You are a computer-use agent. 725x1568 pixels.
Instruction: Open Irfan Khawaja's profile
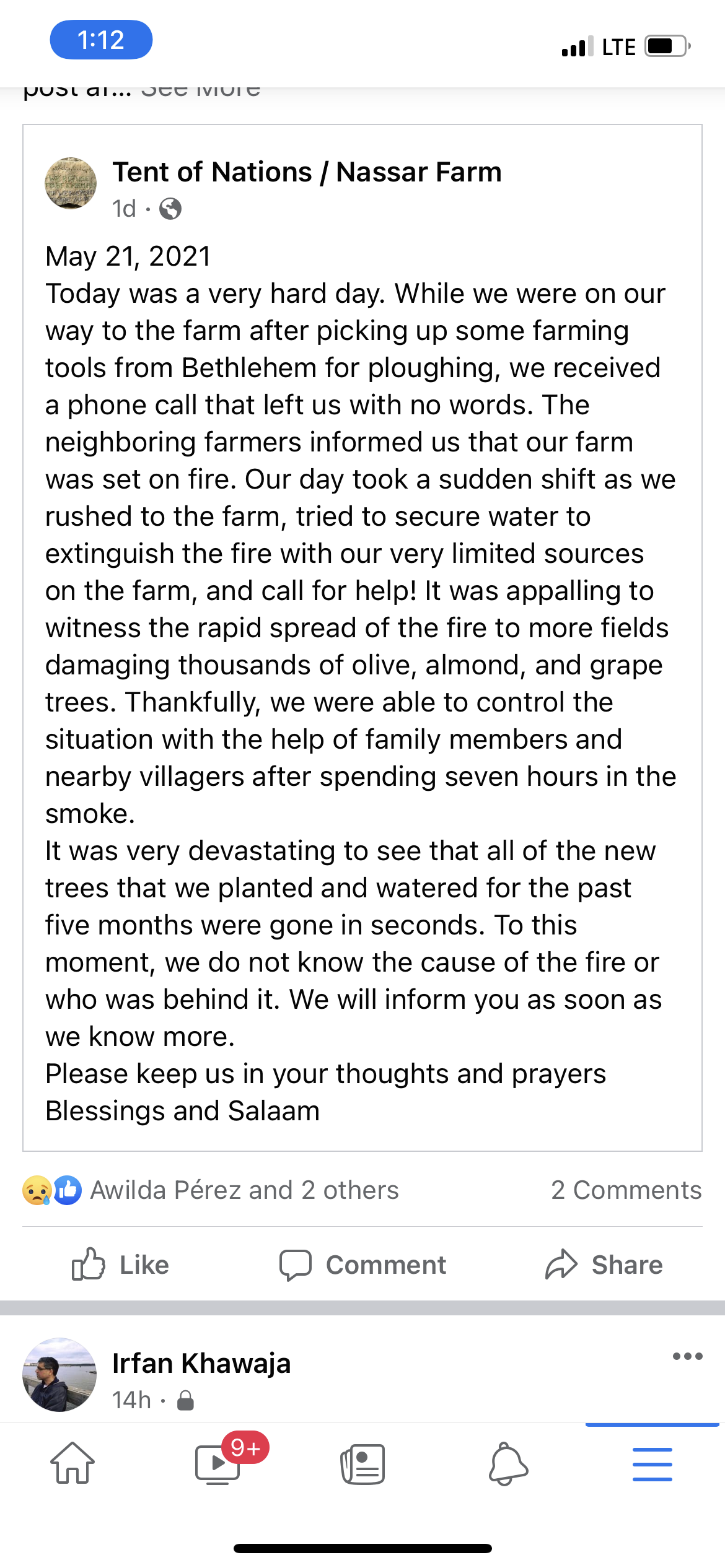click(x=201, y=1364)
